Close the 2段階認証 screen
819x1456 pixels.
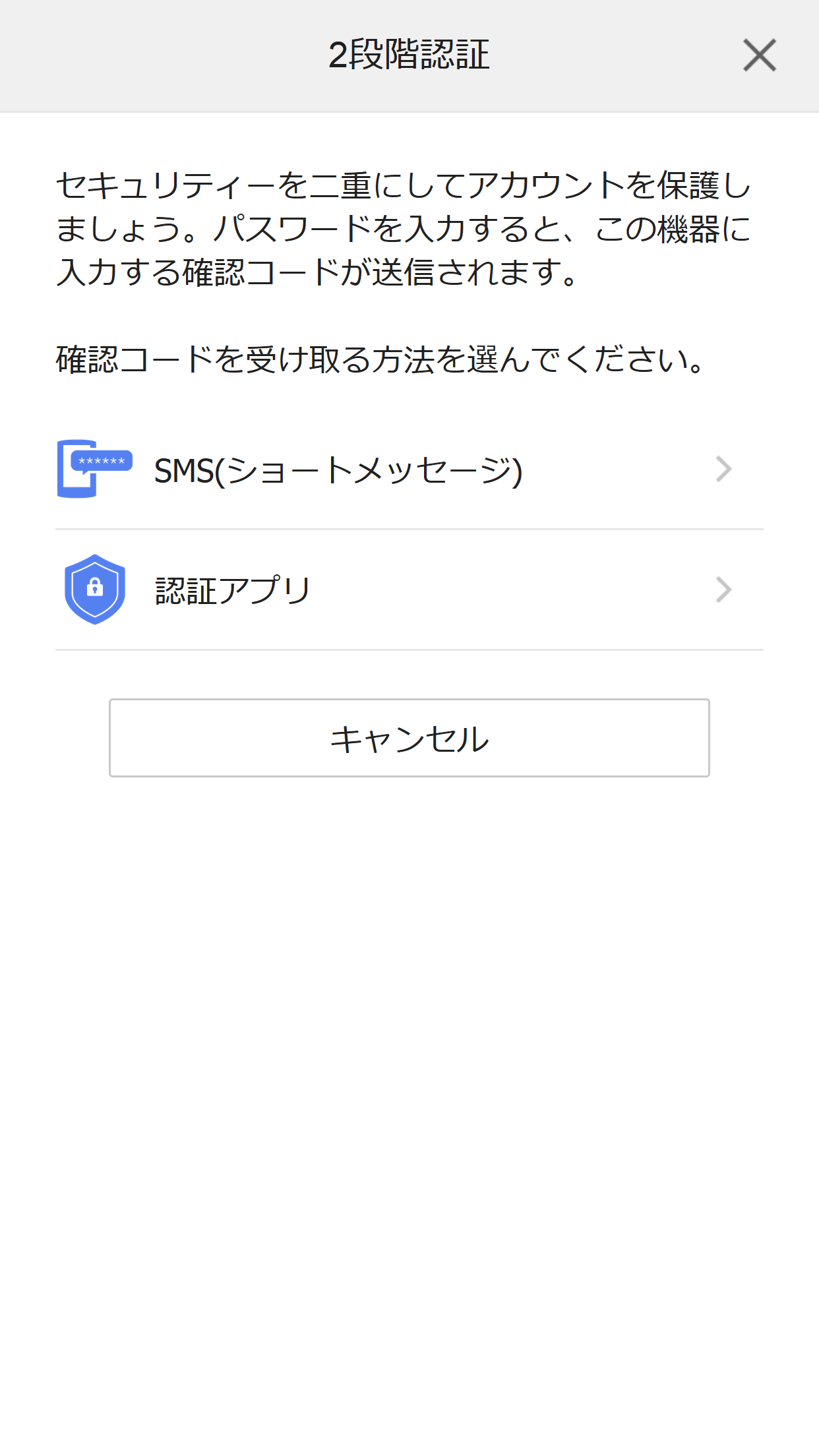759,55
